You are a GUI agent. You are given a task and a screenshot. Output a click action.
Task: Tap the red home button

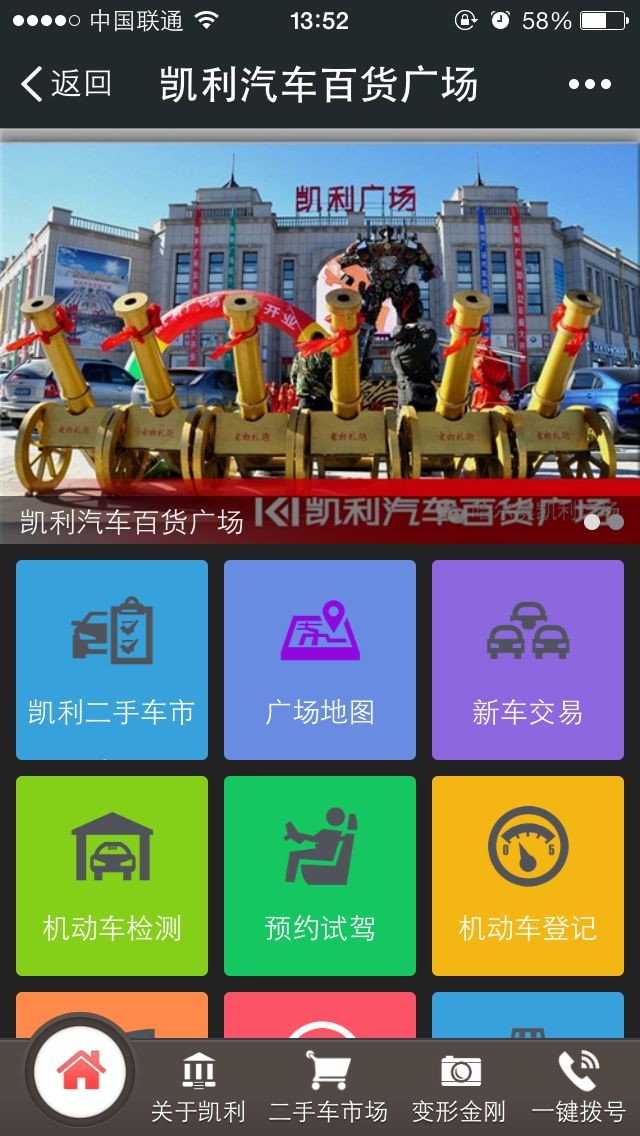pos(80,1073)
